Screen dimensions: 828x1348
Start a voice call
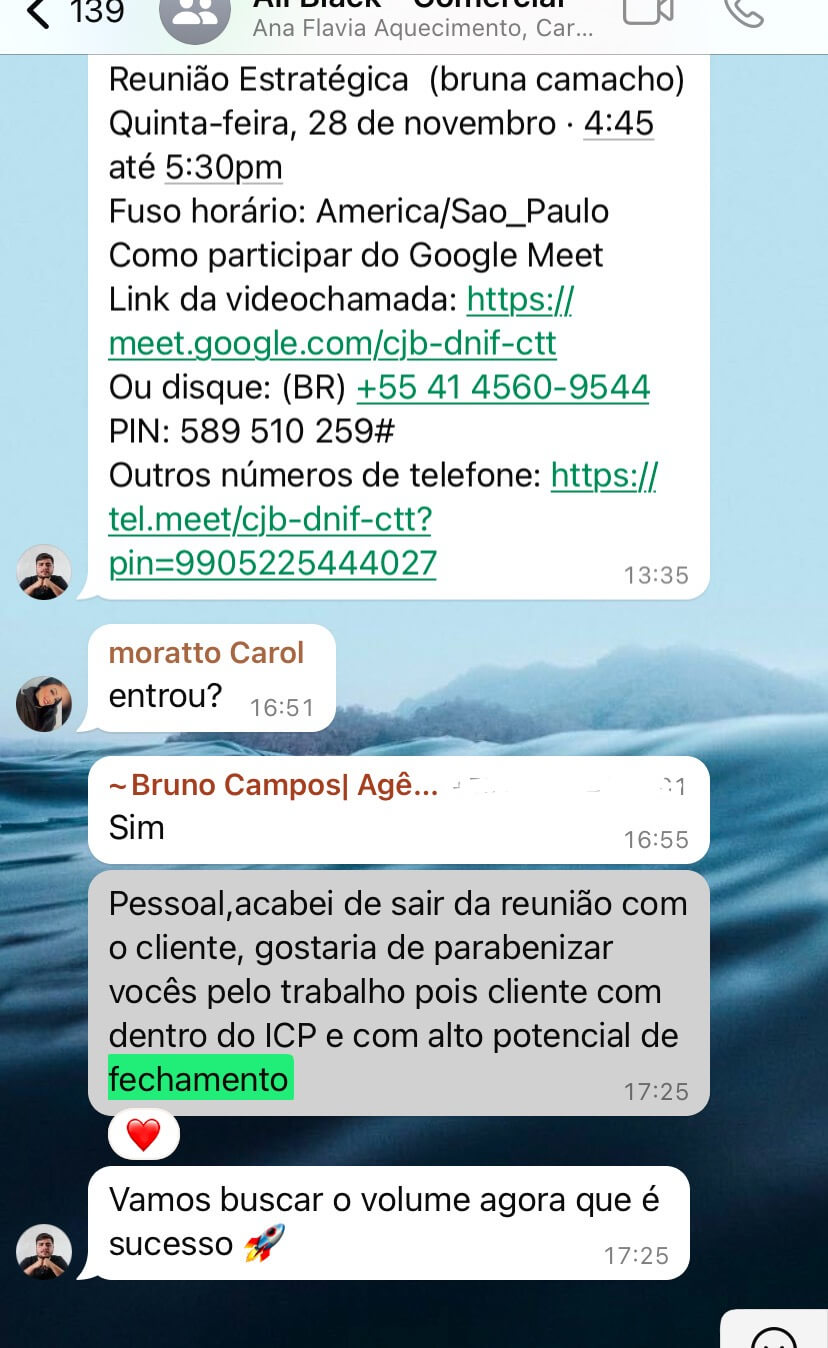pos(743,12)
